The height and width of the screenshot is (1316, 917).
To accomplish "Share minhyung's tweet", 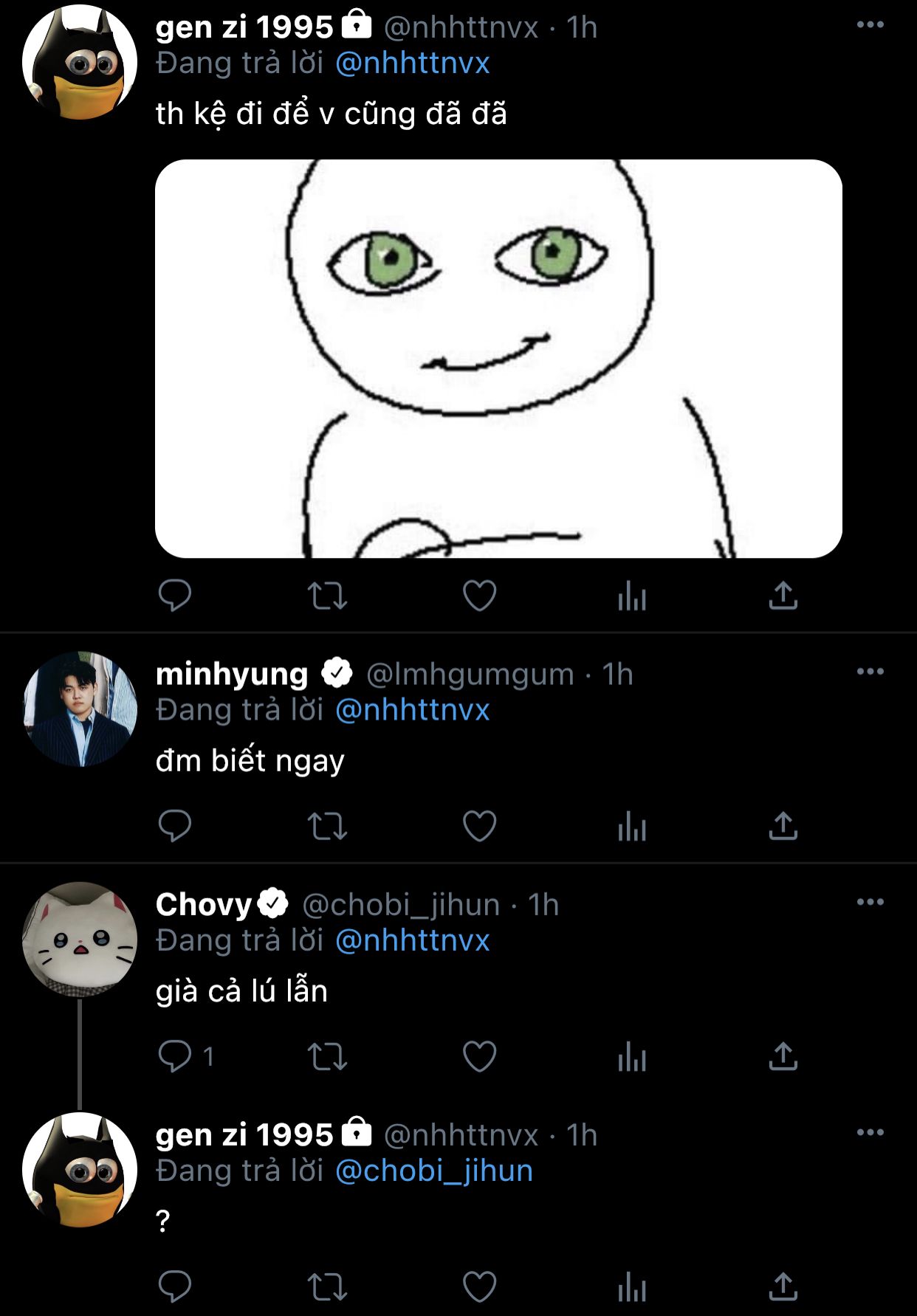I will point(783,826).
